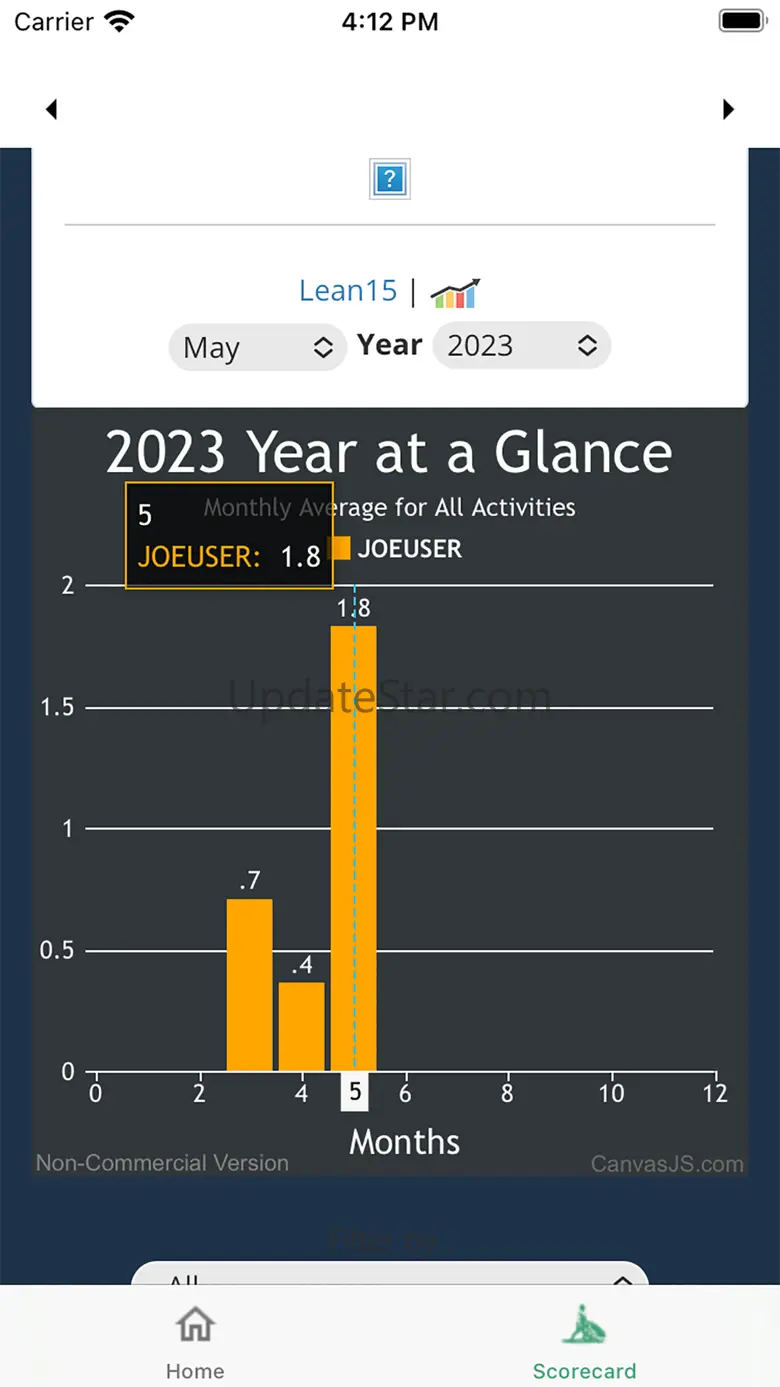The image size is (780, 1387).
Task: Open the CanvasJS.com credit link
Action: [666, 1164]
